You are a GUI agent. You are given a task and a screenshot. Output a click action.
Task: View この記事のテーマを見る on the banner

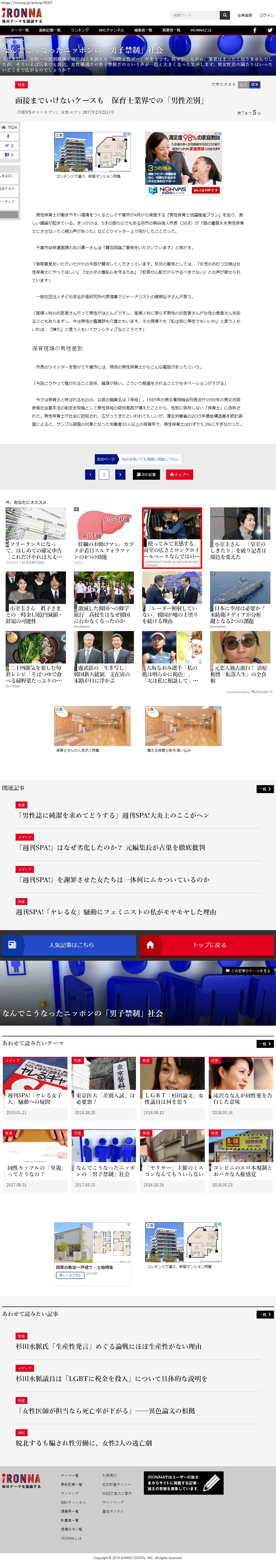[248, 970]
